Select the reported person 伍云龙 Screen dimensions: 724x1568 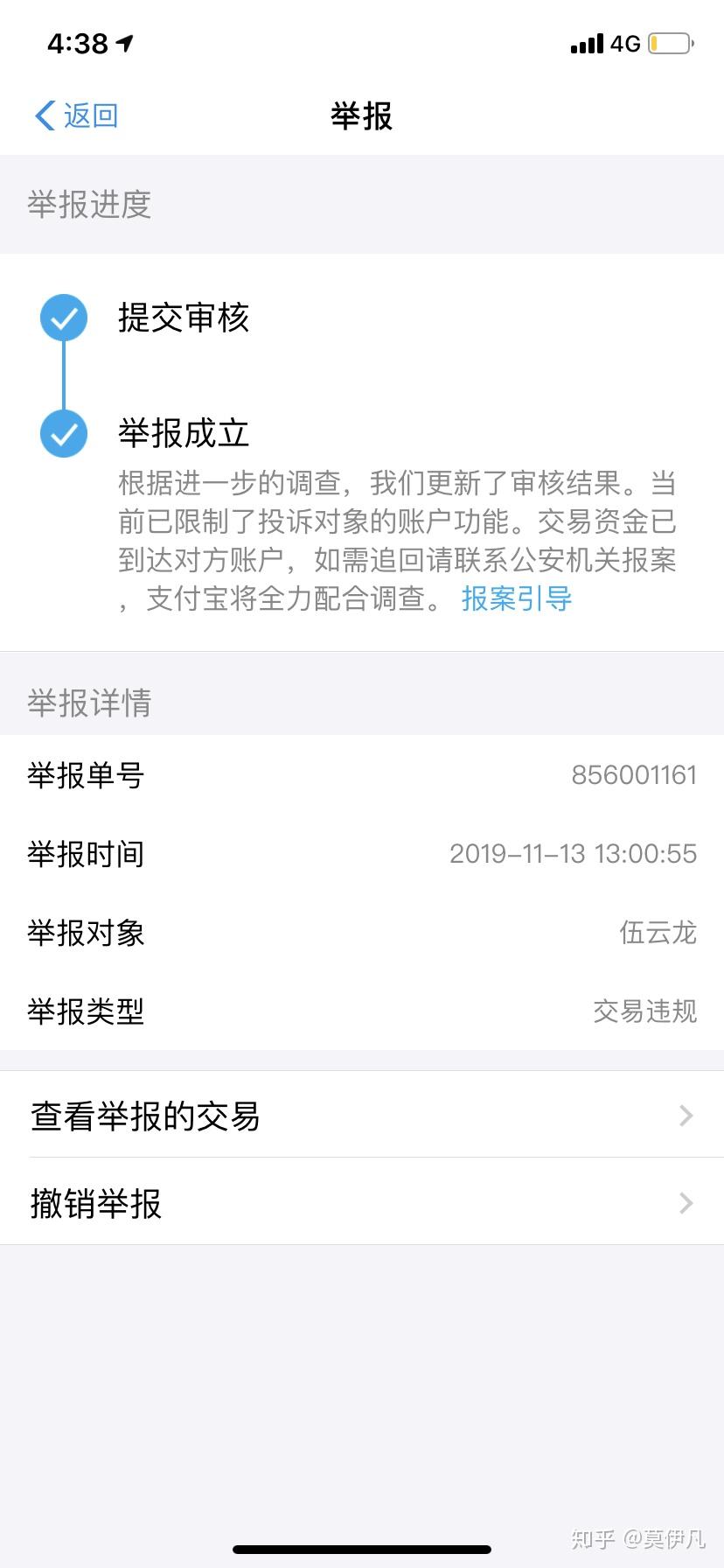(x=658, y=933)
